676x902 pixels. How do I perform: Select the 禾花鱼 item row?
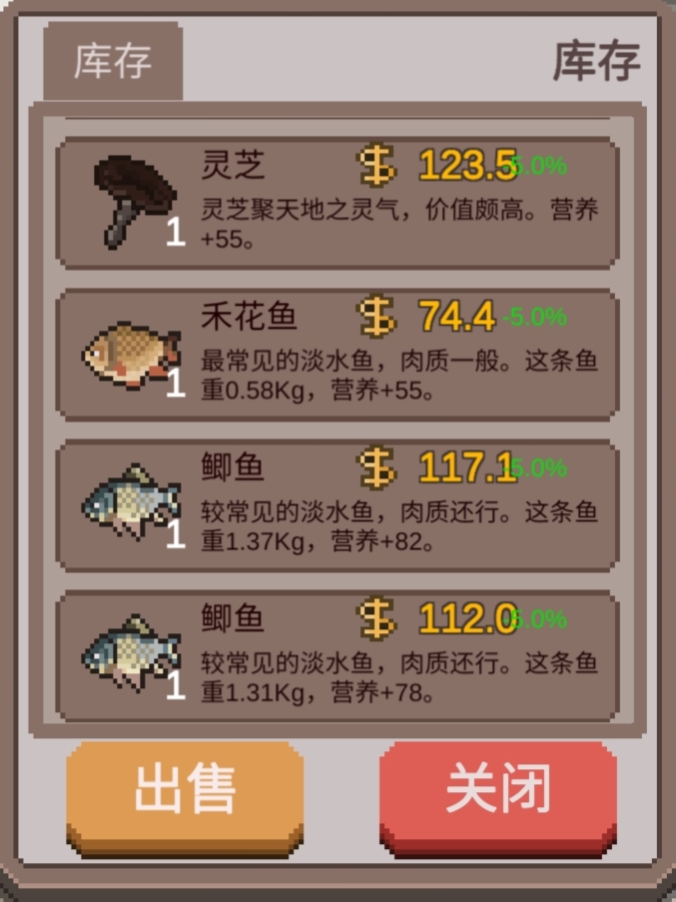(x=337, y=354)
